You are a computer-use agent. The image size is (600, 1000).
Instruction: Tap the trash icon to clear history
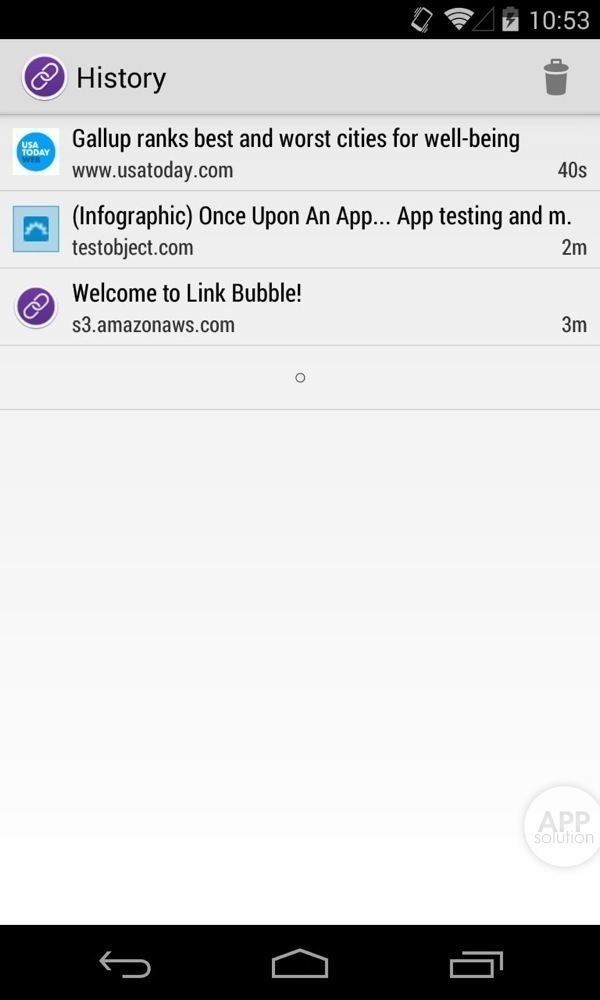[556, 77]
